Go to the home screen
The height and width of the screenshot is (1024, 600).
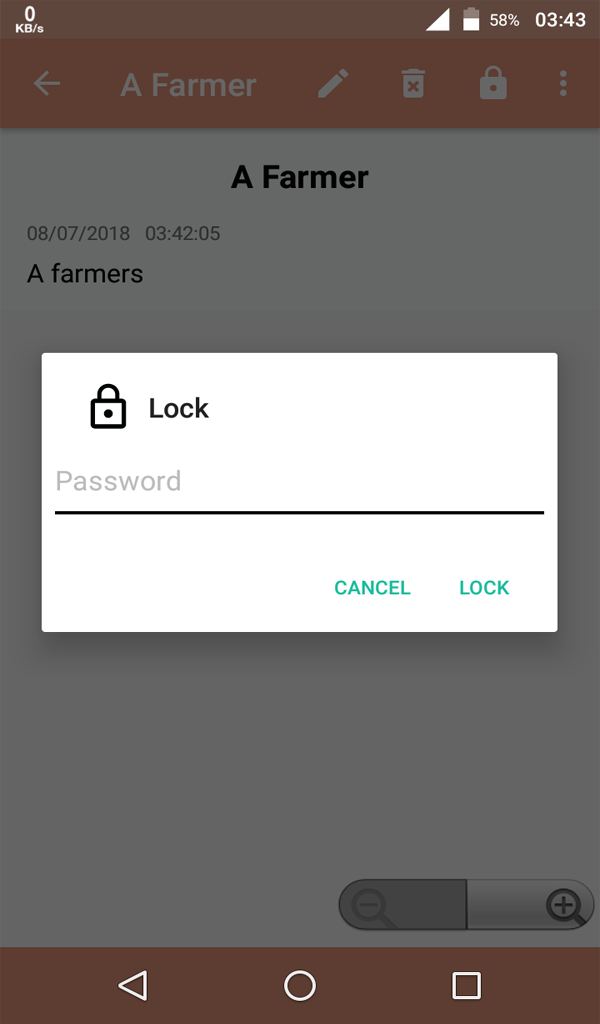[300, 985]
